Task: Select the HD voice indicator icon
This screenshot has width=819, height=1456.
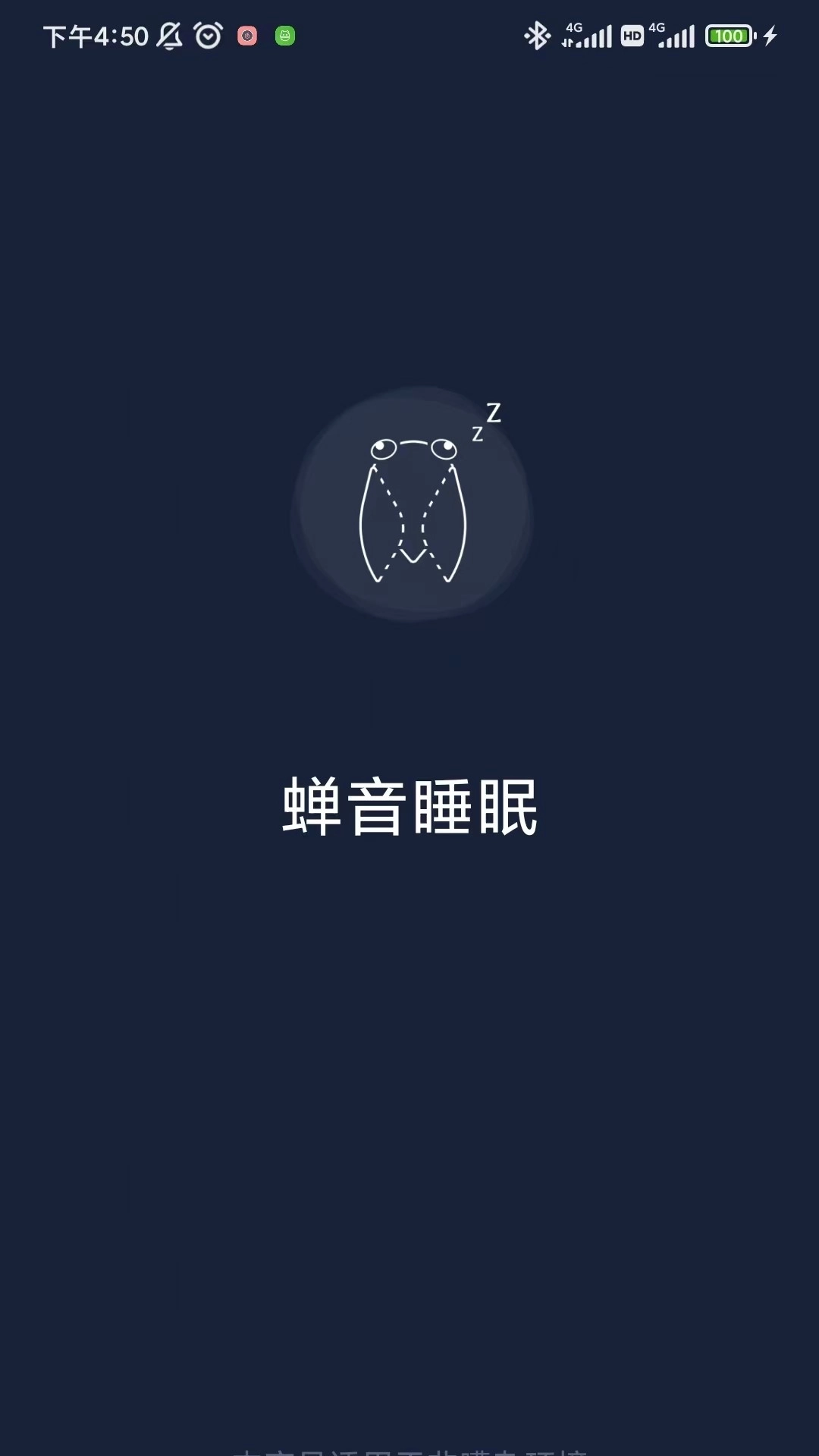Action: (634, 36)
